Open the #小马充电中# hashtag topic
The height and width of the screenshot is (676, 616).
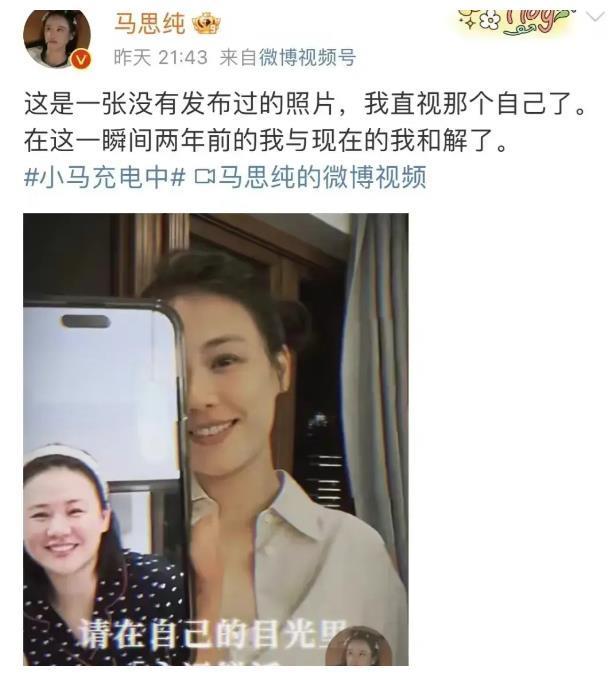pos(104,178)
